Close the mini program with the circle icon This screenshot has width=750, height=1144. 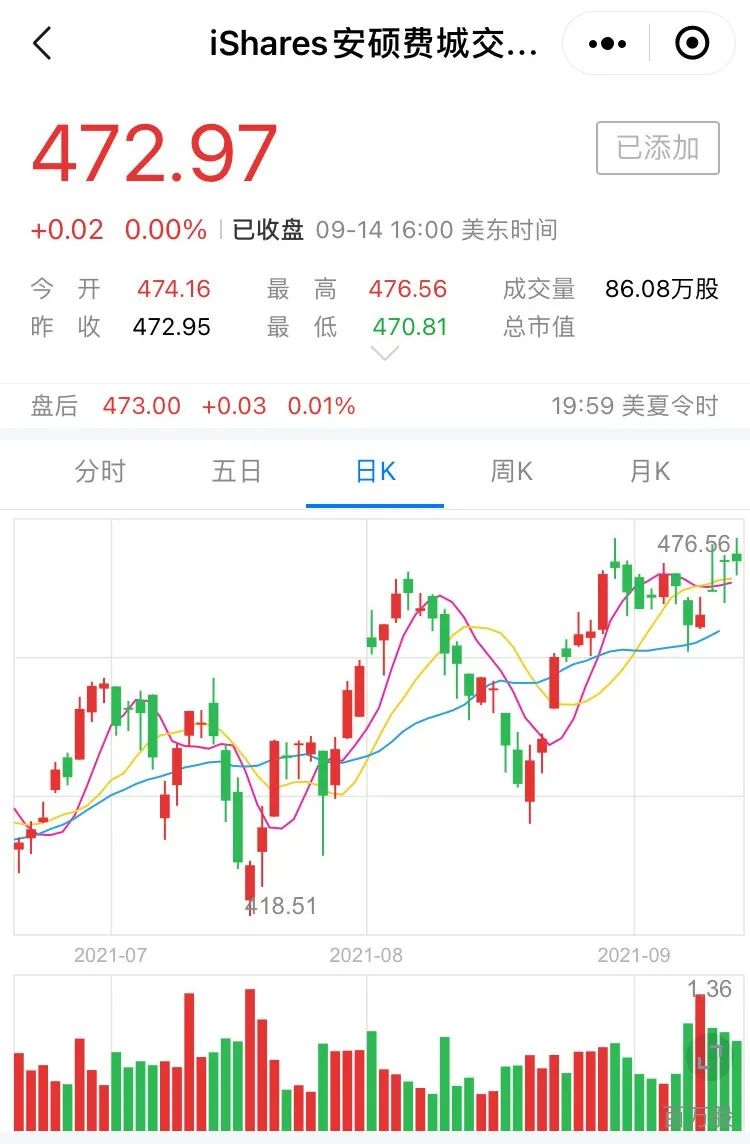692,43
